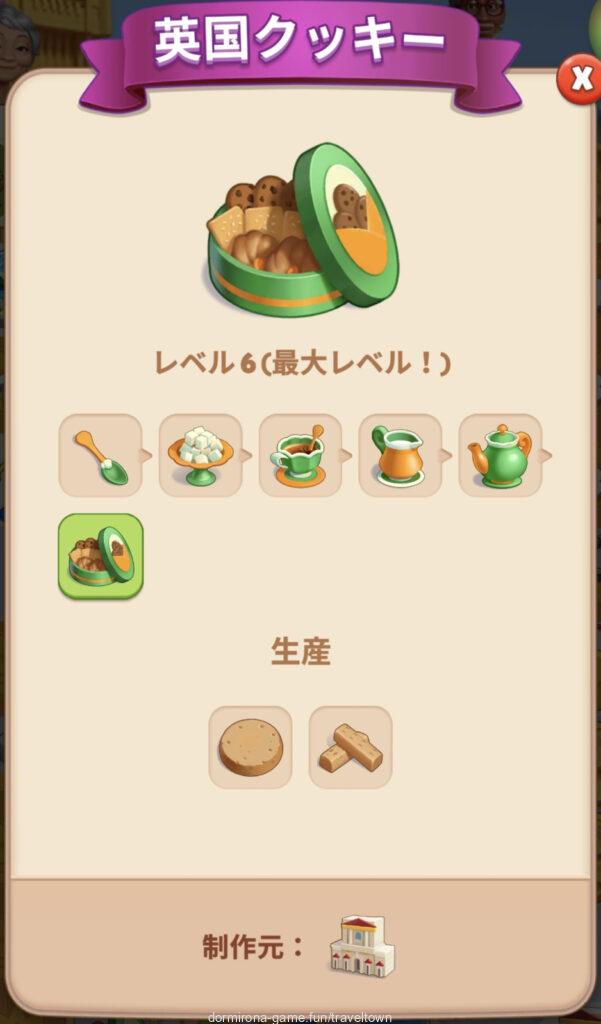Open the round biscuit product tile
This screenshot has height=1024, width=601.
point(250,747)
